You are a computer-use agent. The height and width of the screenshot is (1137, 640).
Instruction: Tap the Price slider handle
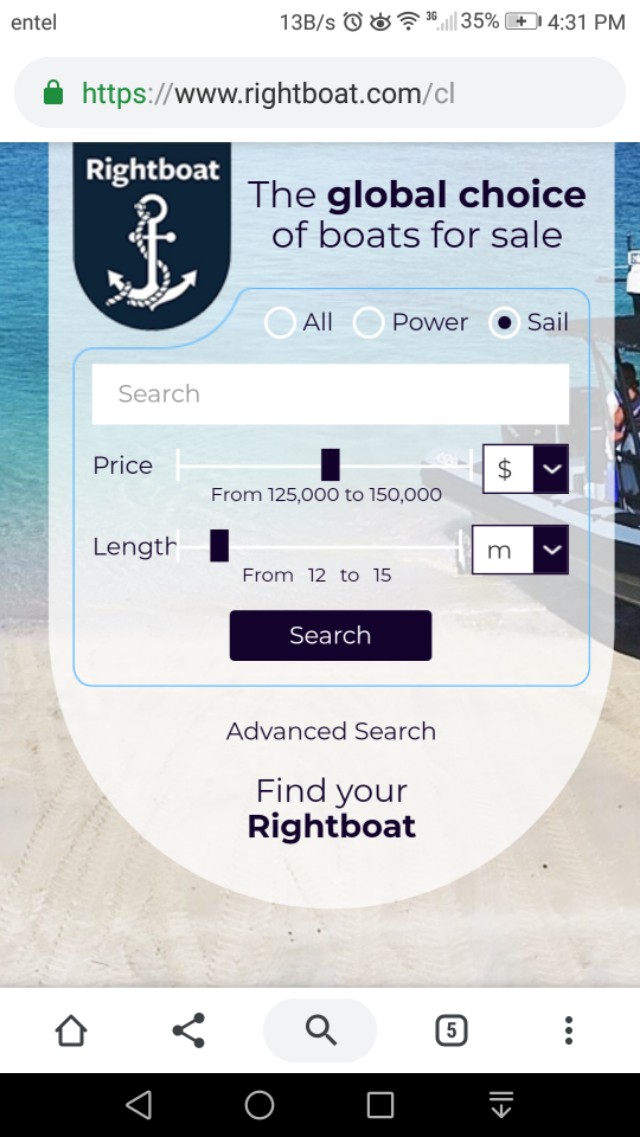pos(330,465)
